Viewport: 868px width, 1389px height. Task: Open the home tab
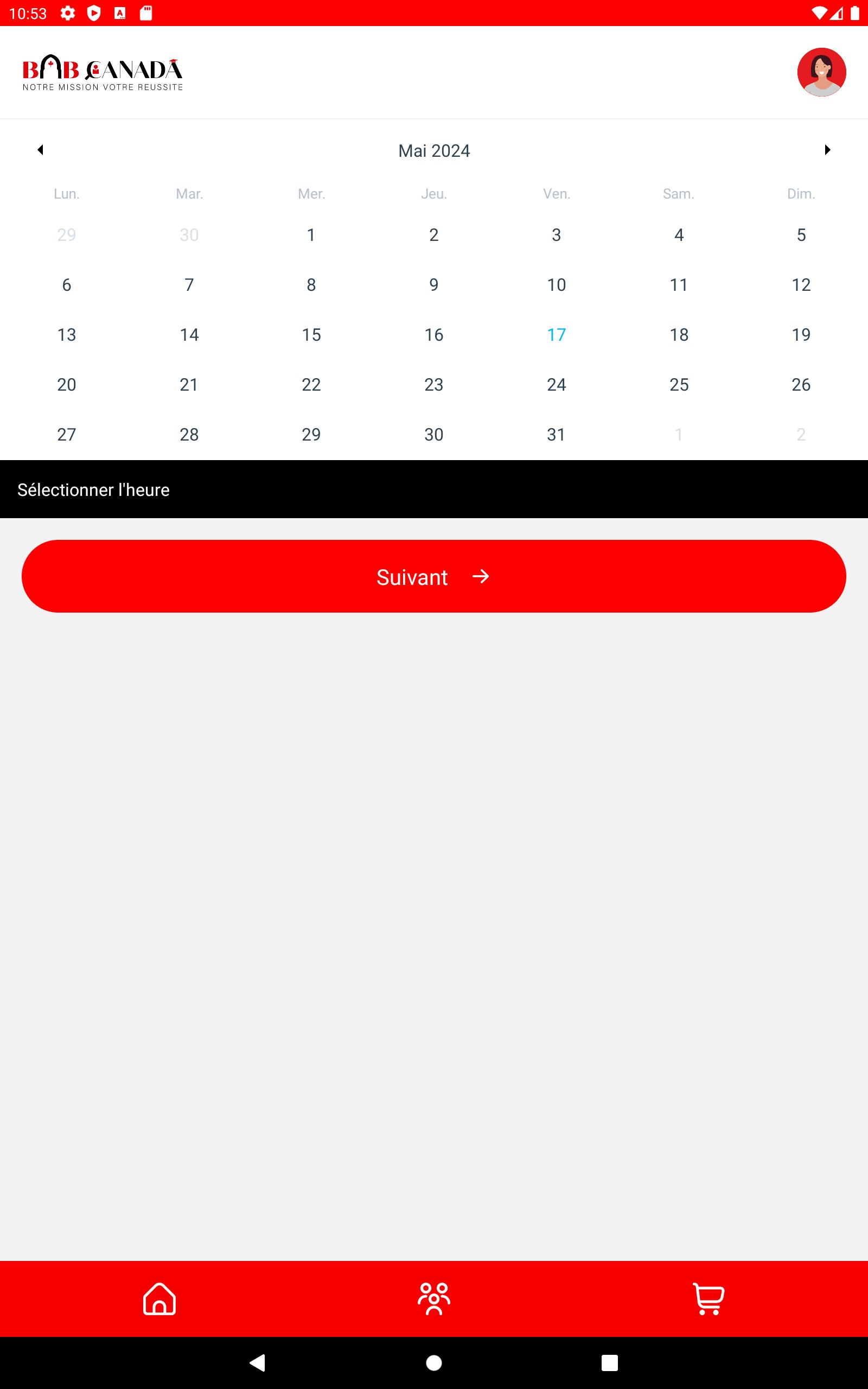coord(159,1299)
